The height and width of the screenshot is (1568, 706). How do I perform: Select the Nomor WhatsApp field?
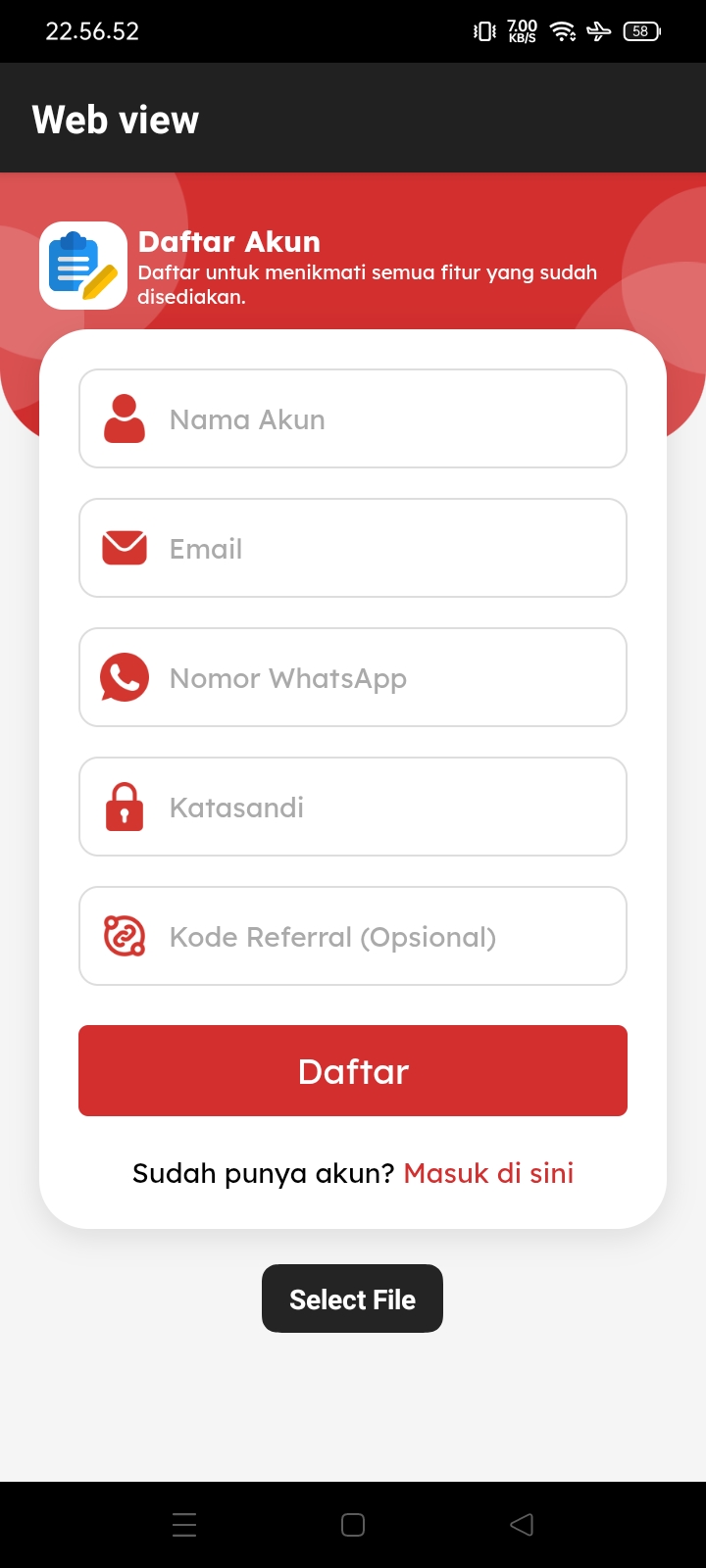pyautogui.click(x=353, y=677)
